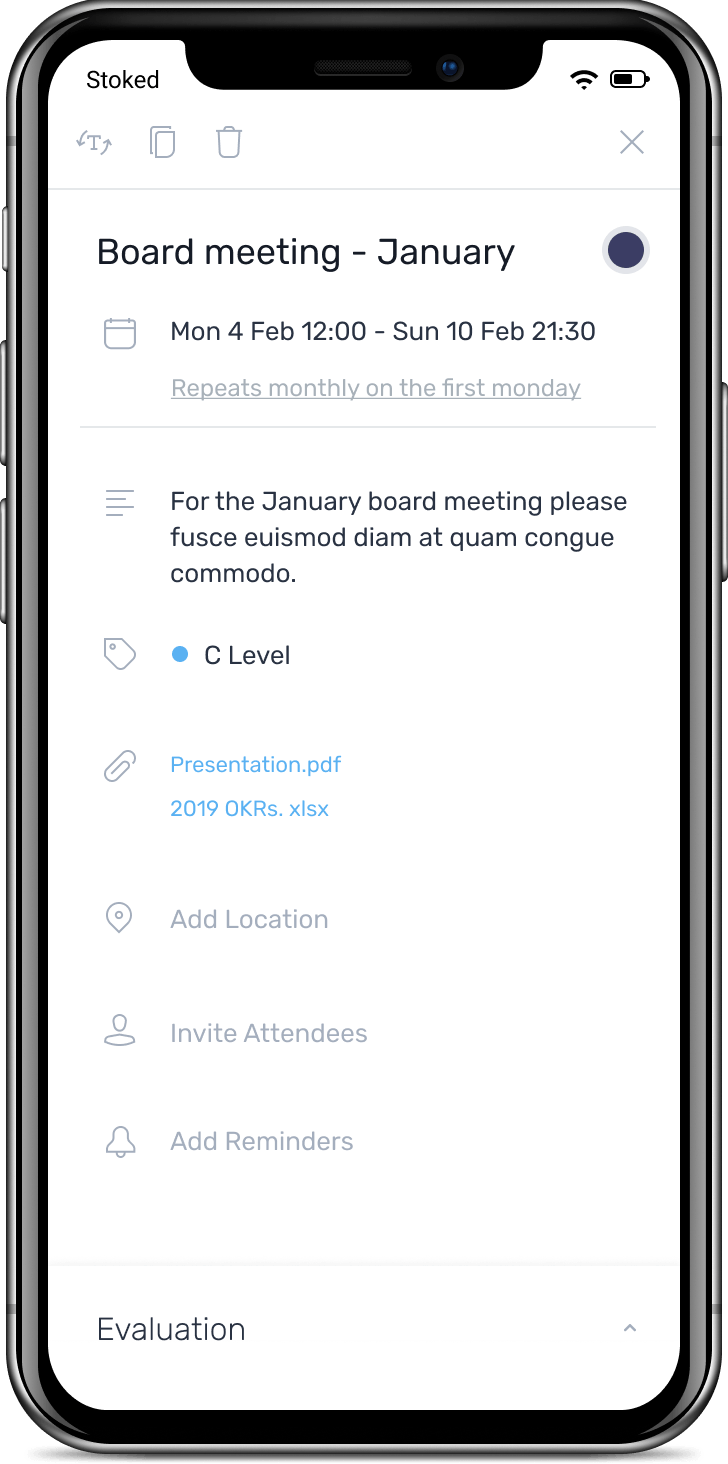
Task: Select Invite Attendees
Action: [268, 1033]
